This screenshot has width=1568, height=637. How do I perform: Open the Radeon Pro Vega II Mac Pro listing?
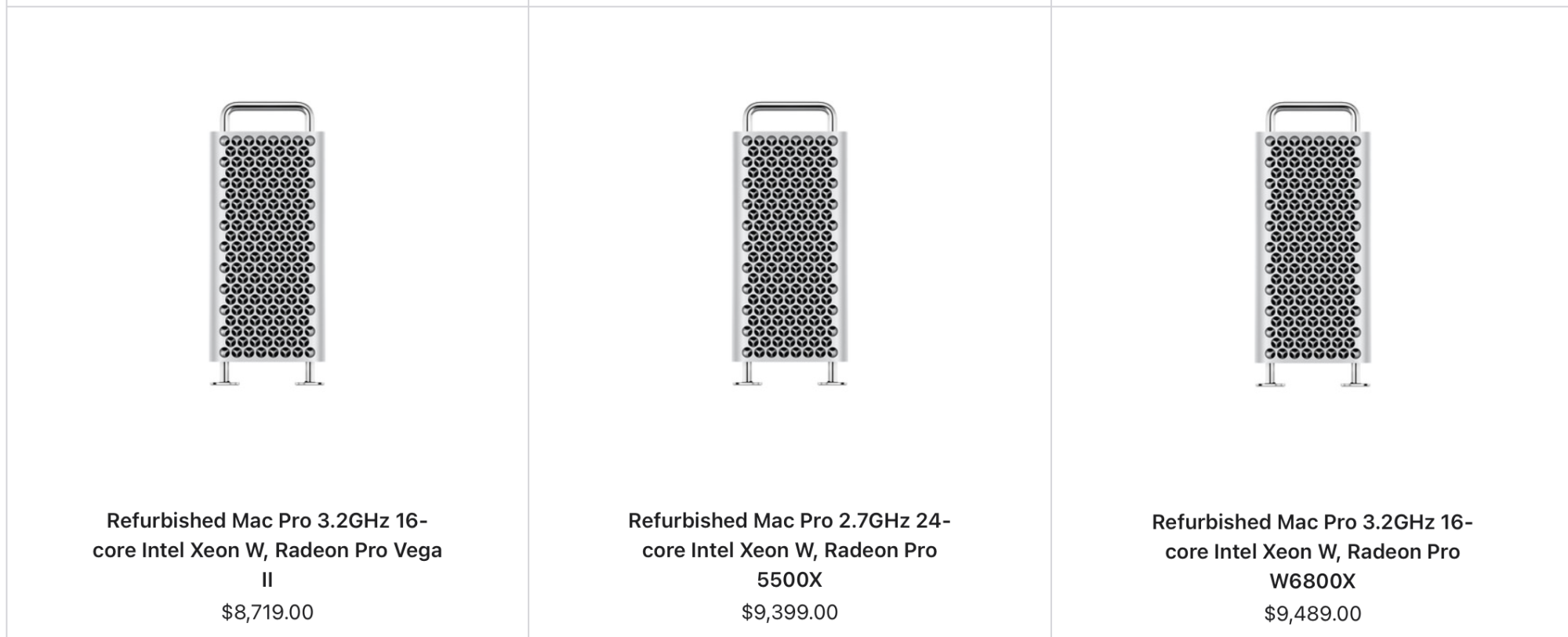(x=267, y=549)
